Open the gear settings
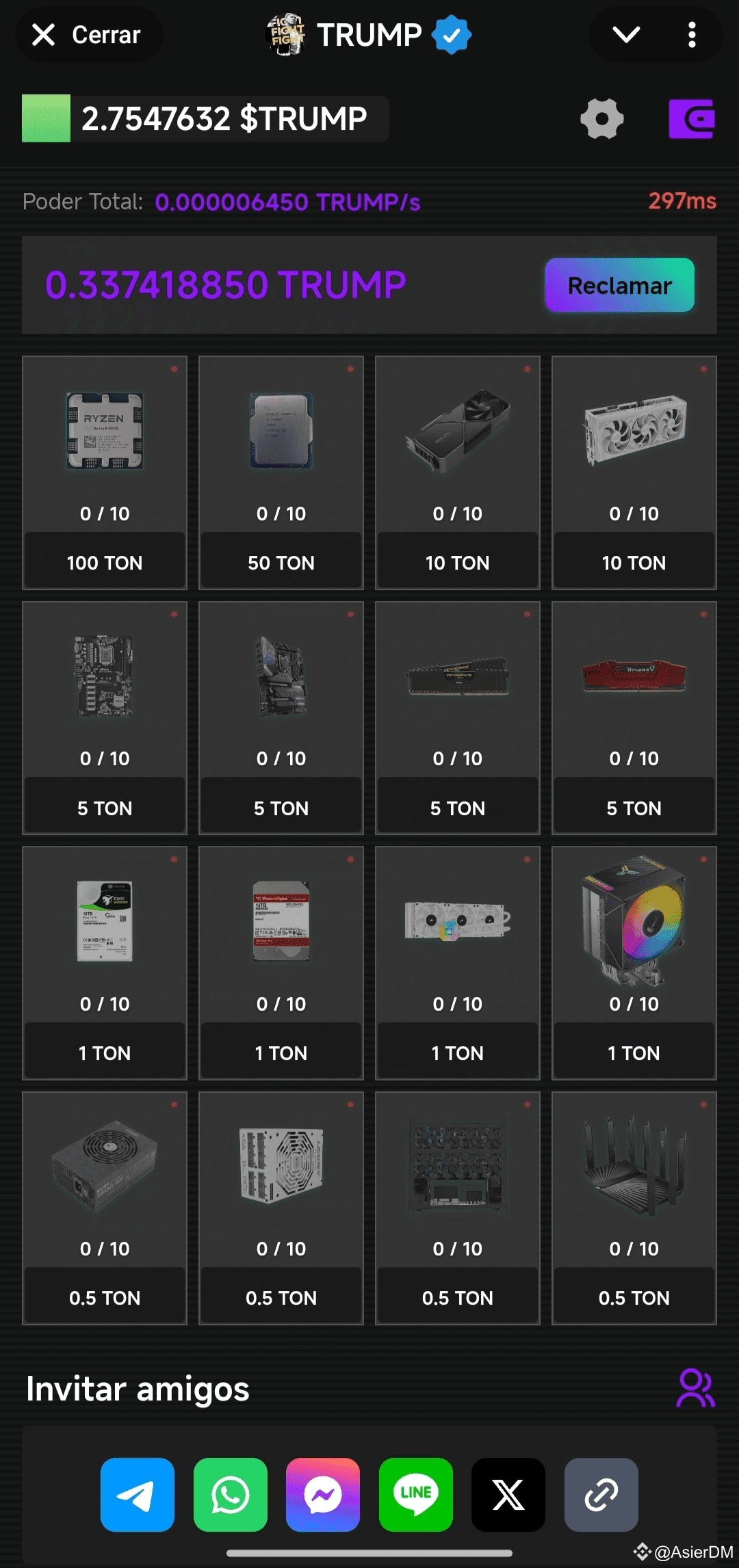 pos(601,119)
